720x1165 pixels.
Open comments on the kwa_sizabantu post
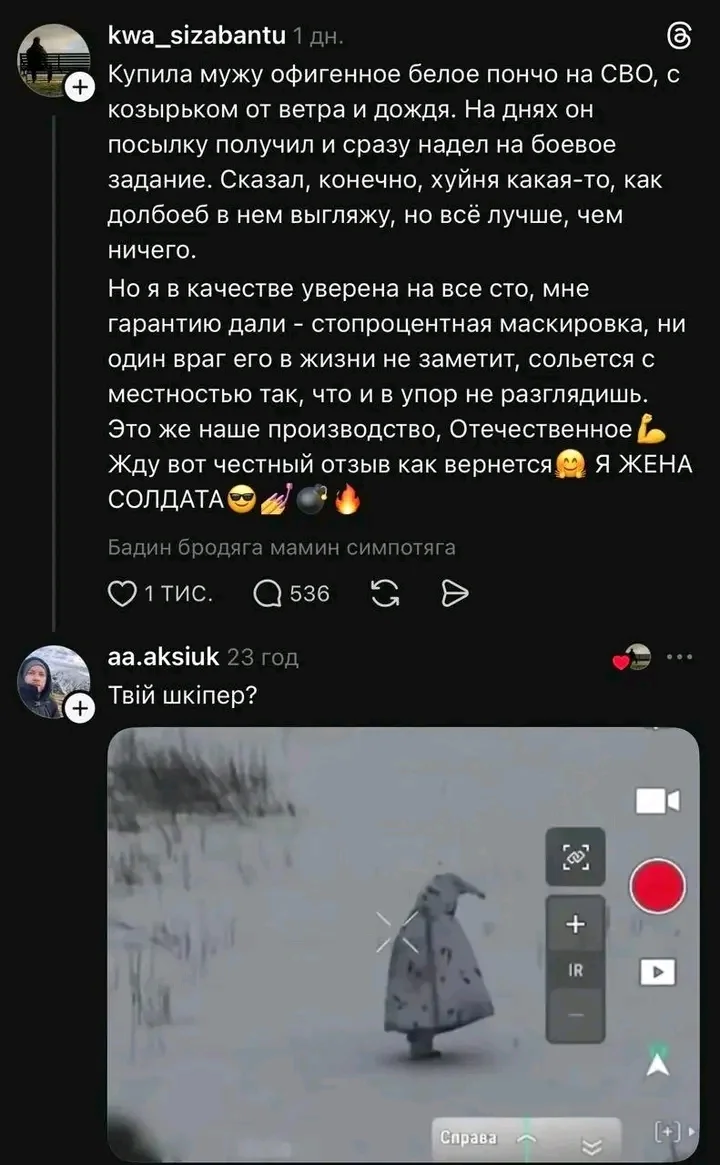[x=268, y=594]
